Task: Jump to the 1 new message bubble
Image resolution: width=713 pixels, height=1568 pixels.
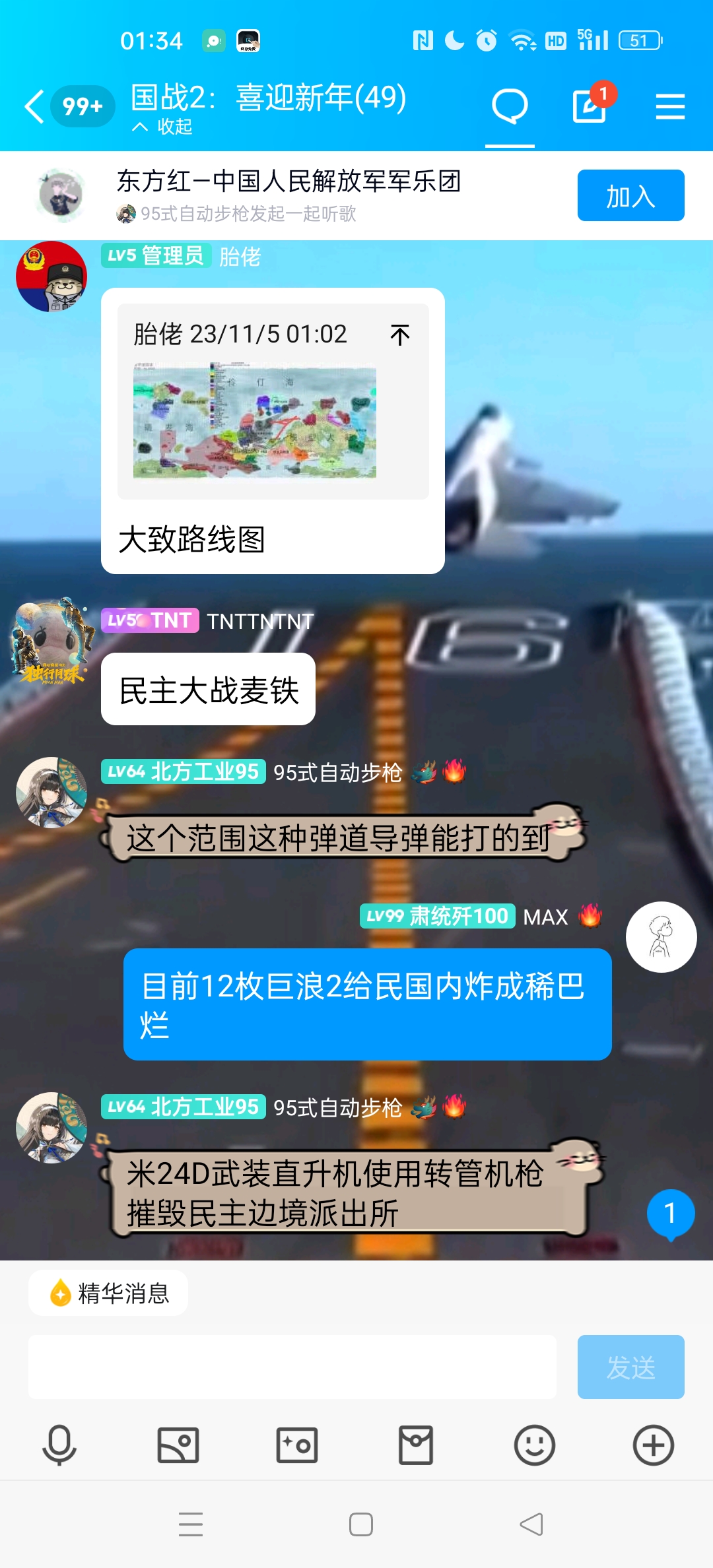Action: (670, 1213)
